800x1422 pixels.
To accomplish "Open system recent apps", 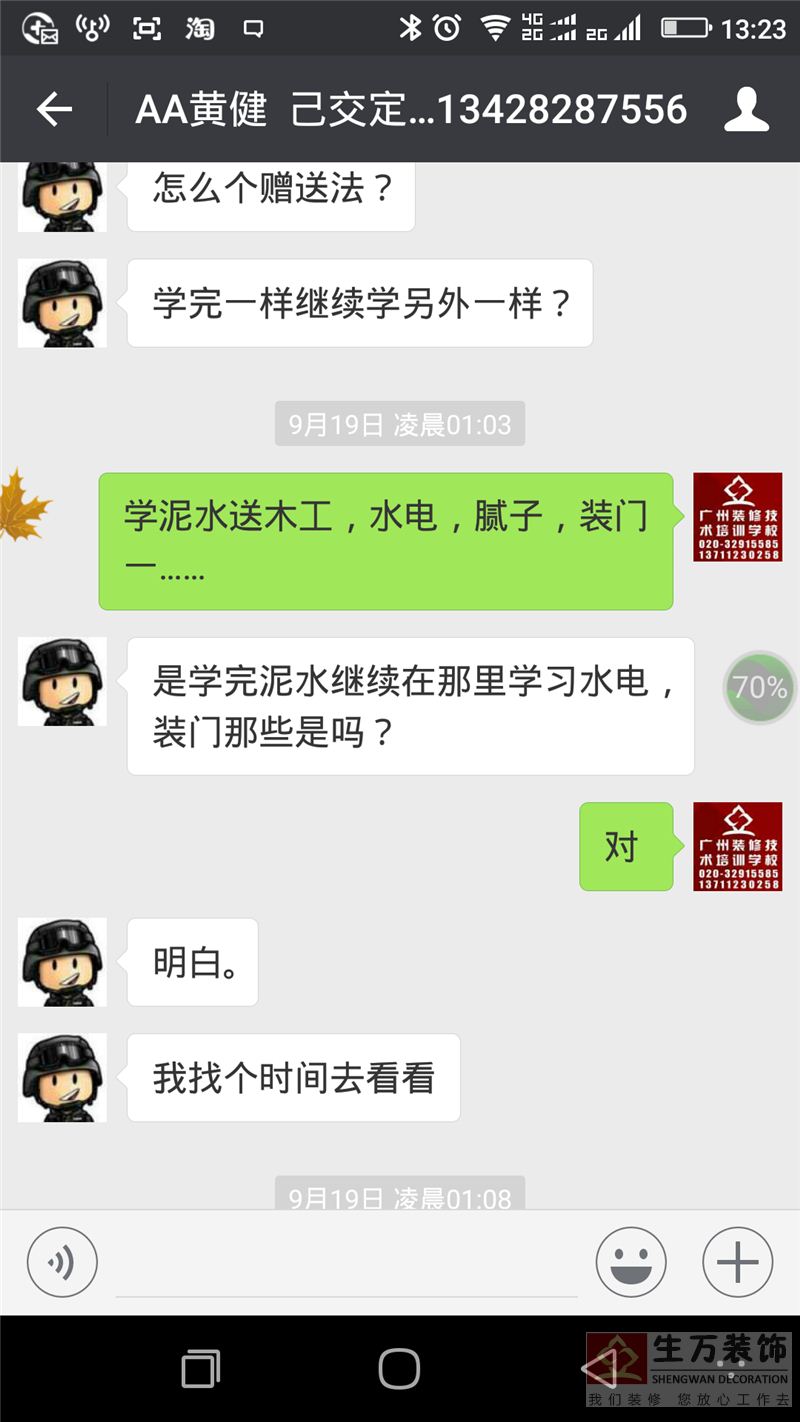I will pos(200,1368).
